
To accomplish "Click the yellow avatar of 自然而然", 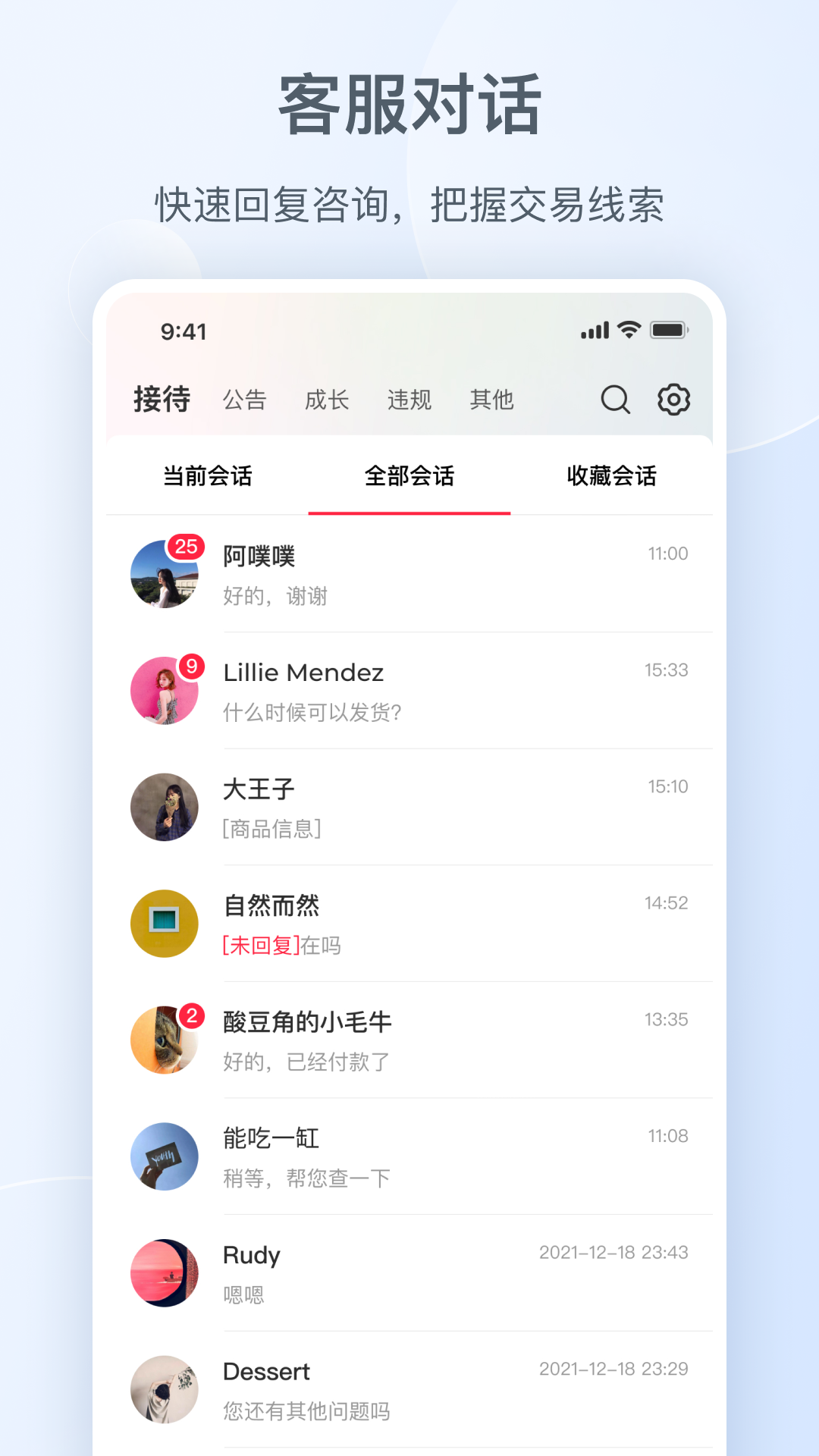I will point(165,924).
